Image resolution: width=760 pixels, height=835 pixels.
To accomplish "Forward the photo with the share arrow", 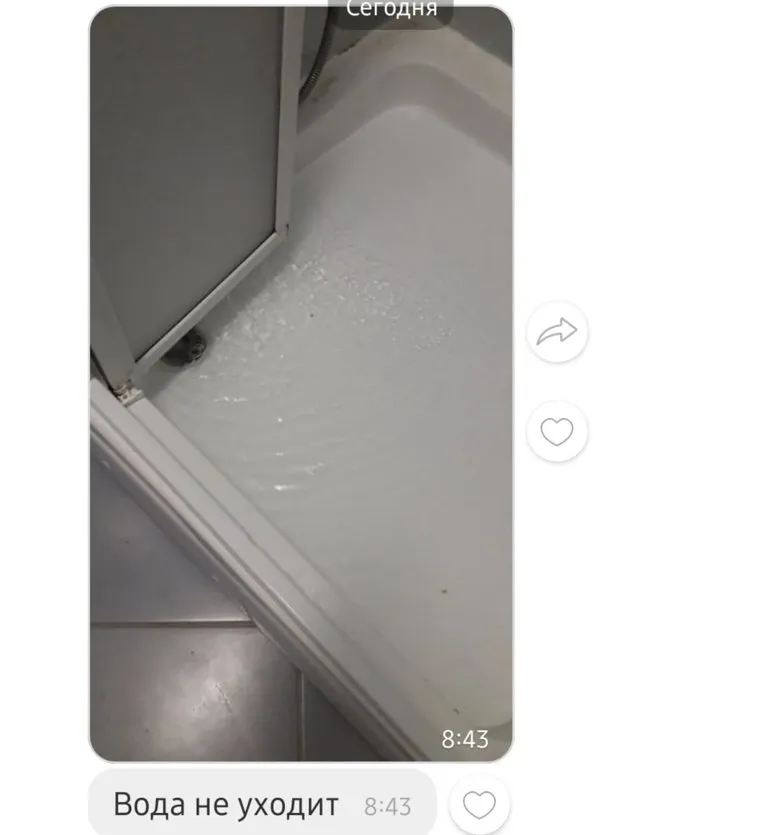I will click(557, 332).
